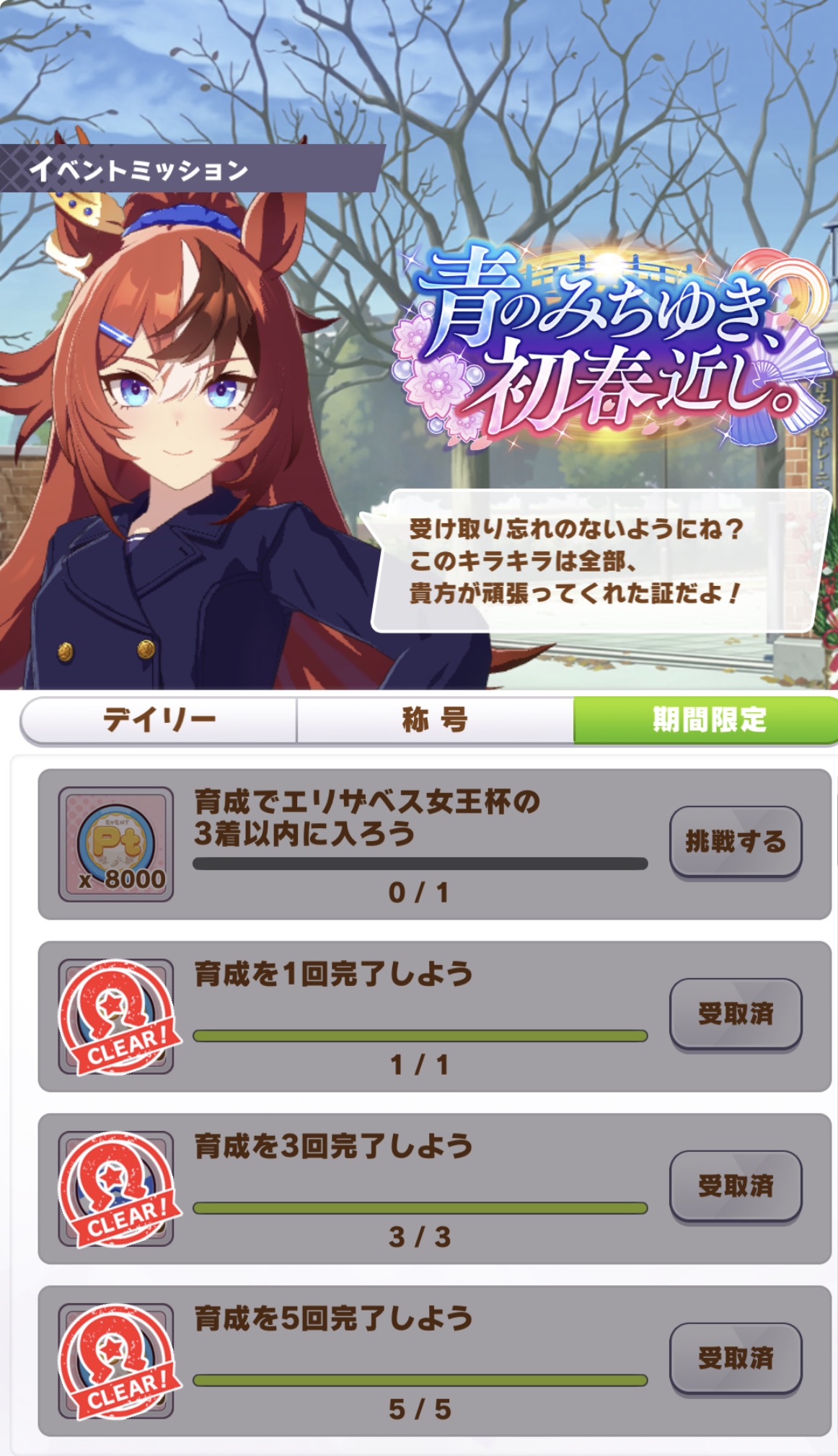Tap 受取済 on 育成を1回完了しよう mission
Image resolution: width=838 pixels, height=1456 pixels.
pos(736,1013)
